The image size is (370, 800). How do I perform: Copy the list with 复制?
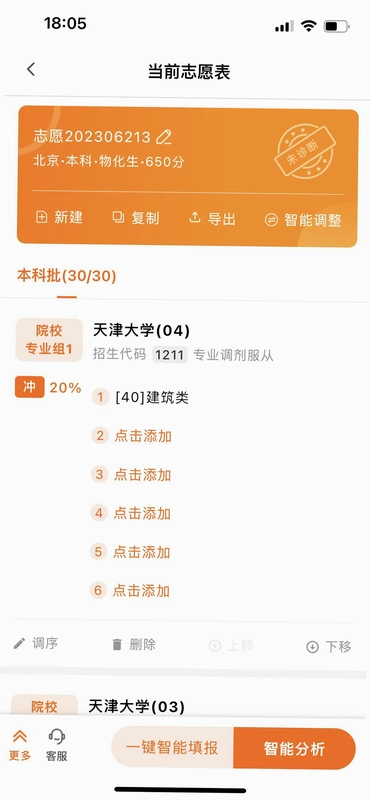[136, 218]
